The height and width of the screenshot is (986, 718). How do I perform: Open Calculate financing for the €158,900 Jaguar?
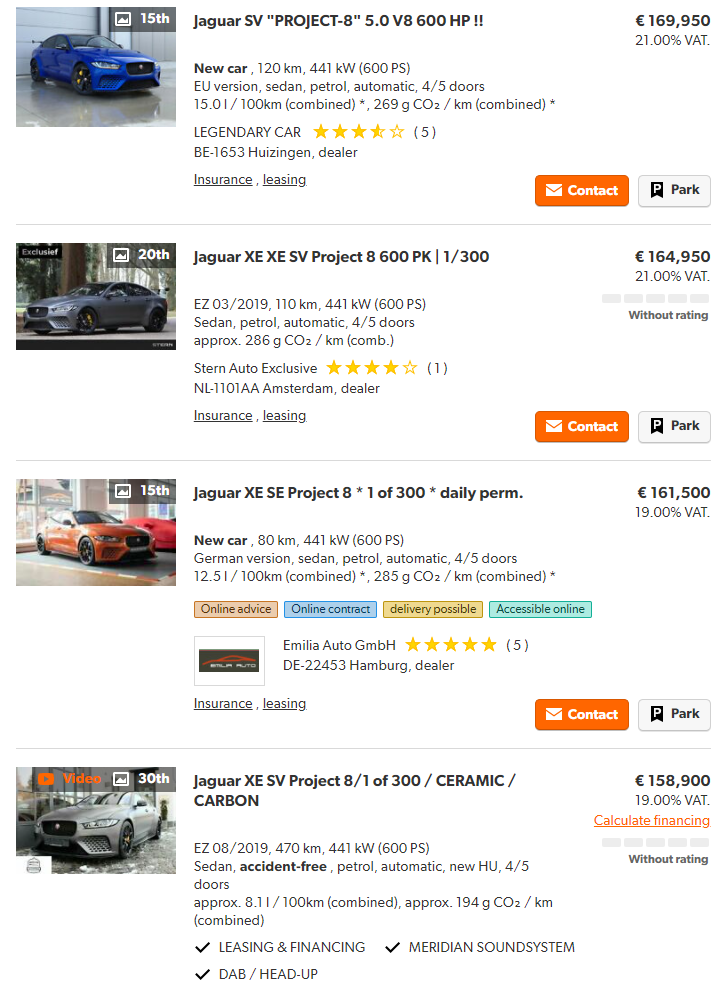tap(651, 821)
